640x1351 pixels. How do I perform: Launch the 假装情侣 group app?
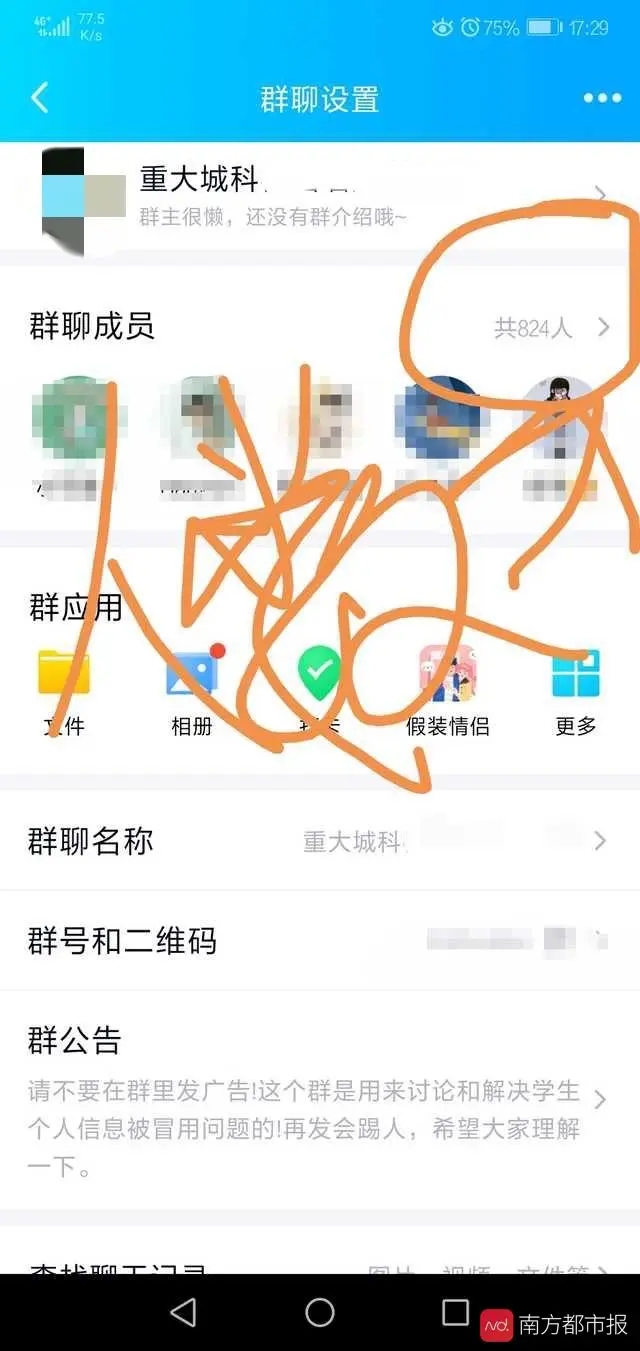coord(448,688)
